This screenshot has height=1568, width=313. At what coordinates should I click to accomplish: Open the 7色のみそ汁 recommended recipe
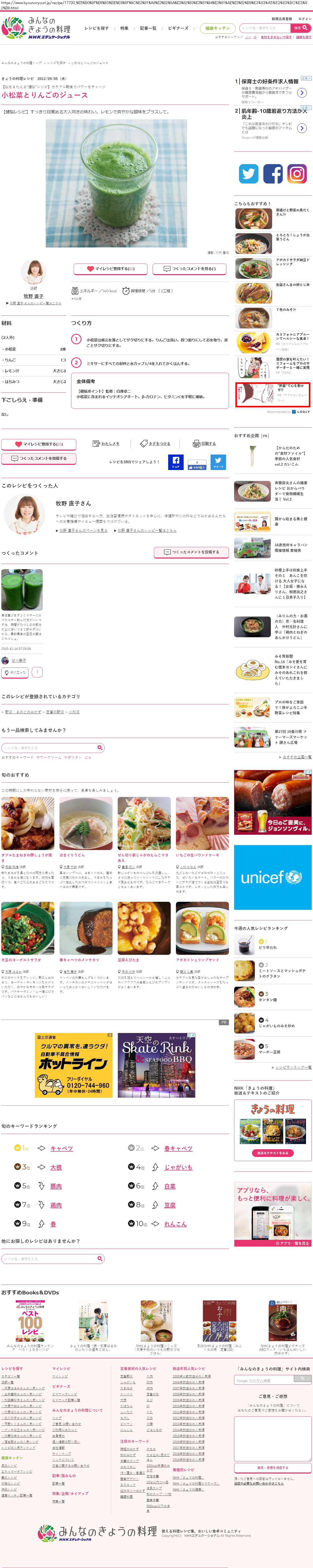[286, 310]
